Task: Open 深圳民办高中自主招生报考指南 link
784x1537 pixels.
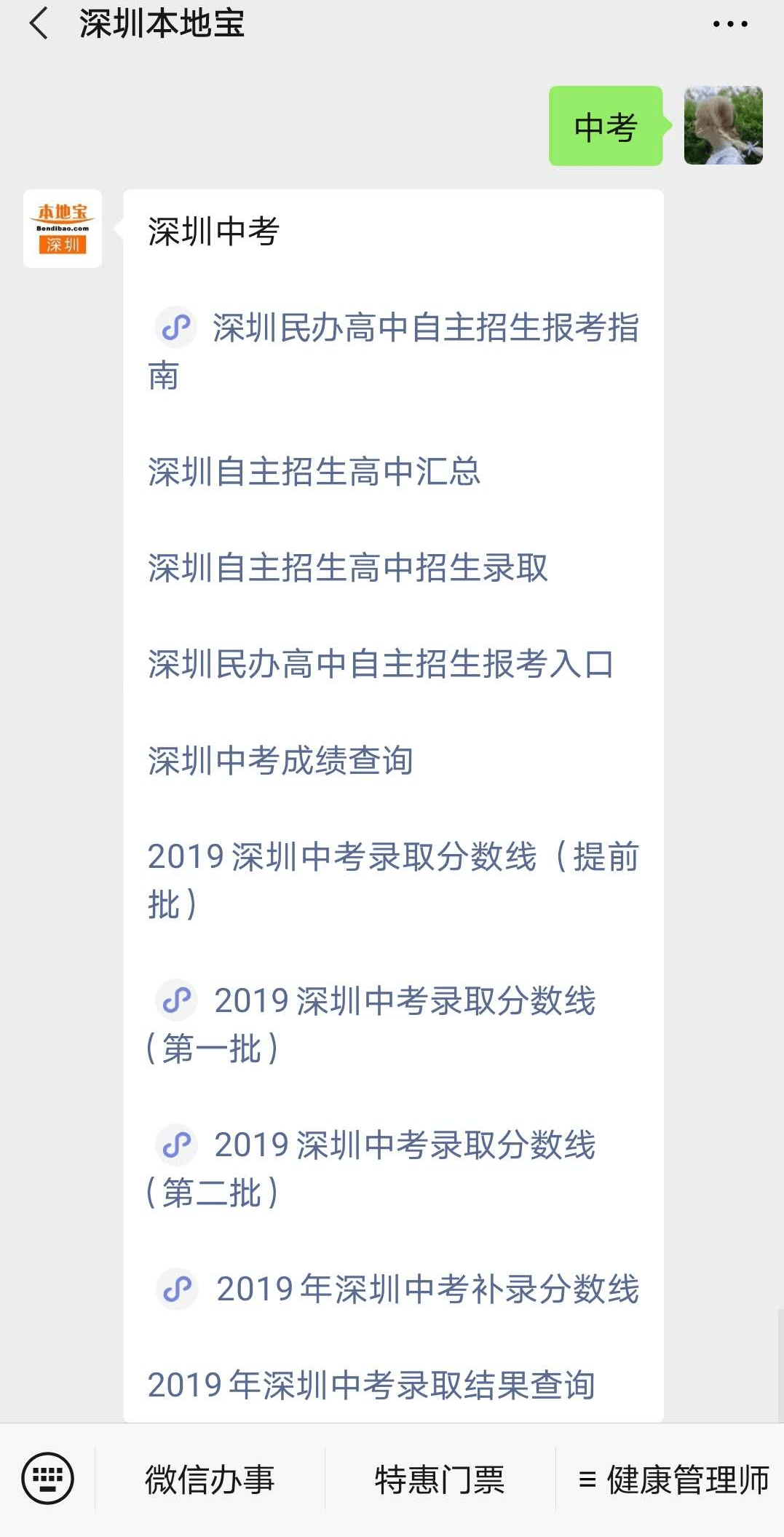Action: pyautogui.click(x=425, y=328)
